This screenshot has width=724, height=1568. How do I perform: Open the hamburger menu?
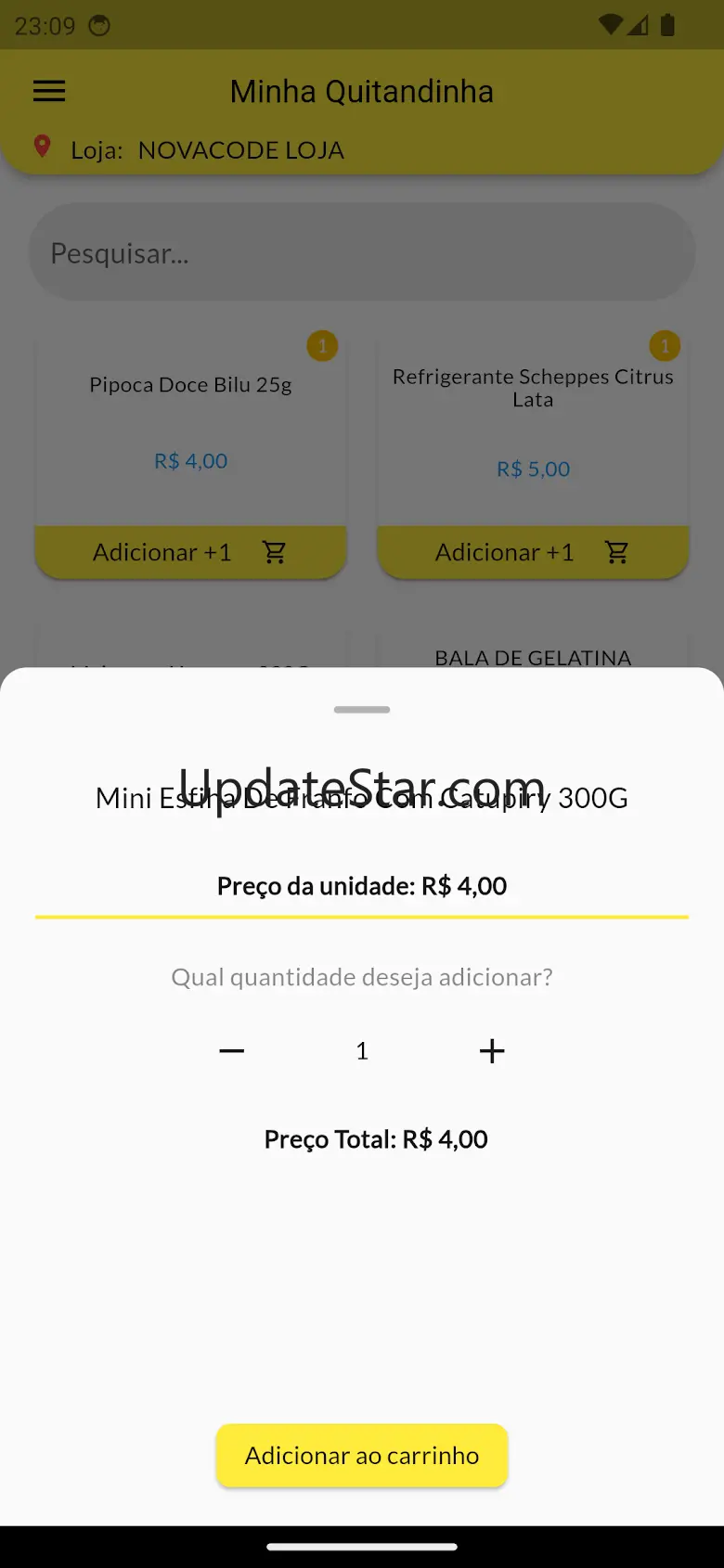tap(49, 91)
